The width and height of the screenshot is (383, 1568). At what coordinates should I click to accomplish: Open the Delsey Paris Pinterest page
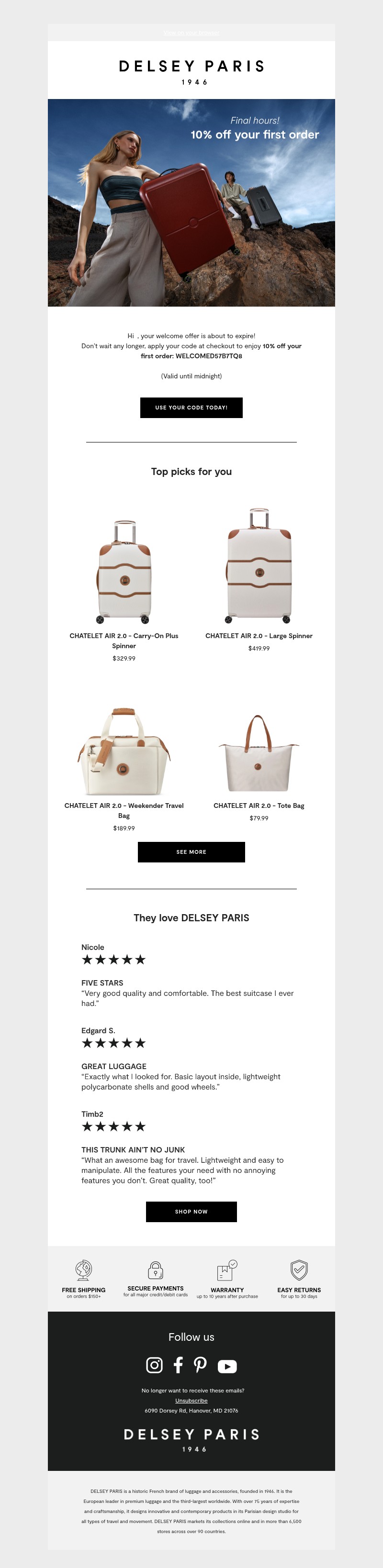(200, 1365)
